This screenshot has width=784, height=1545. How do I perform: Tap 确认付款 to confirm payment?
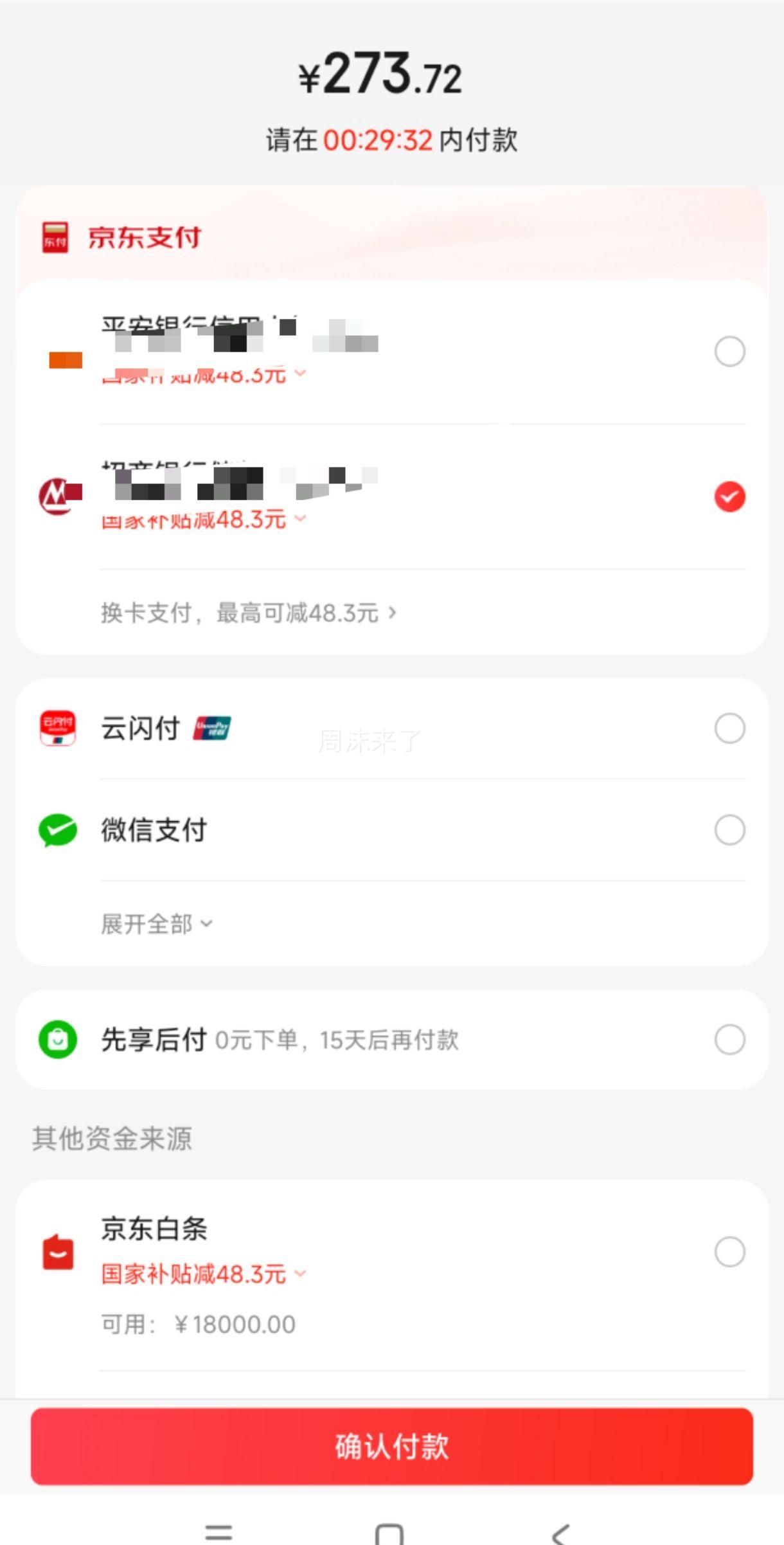point(392,1446)
